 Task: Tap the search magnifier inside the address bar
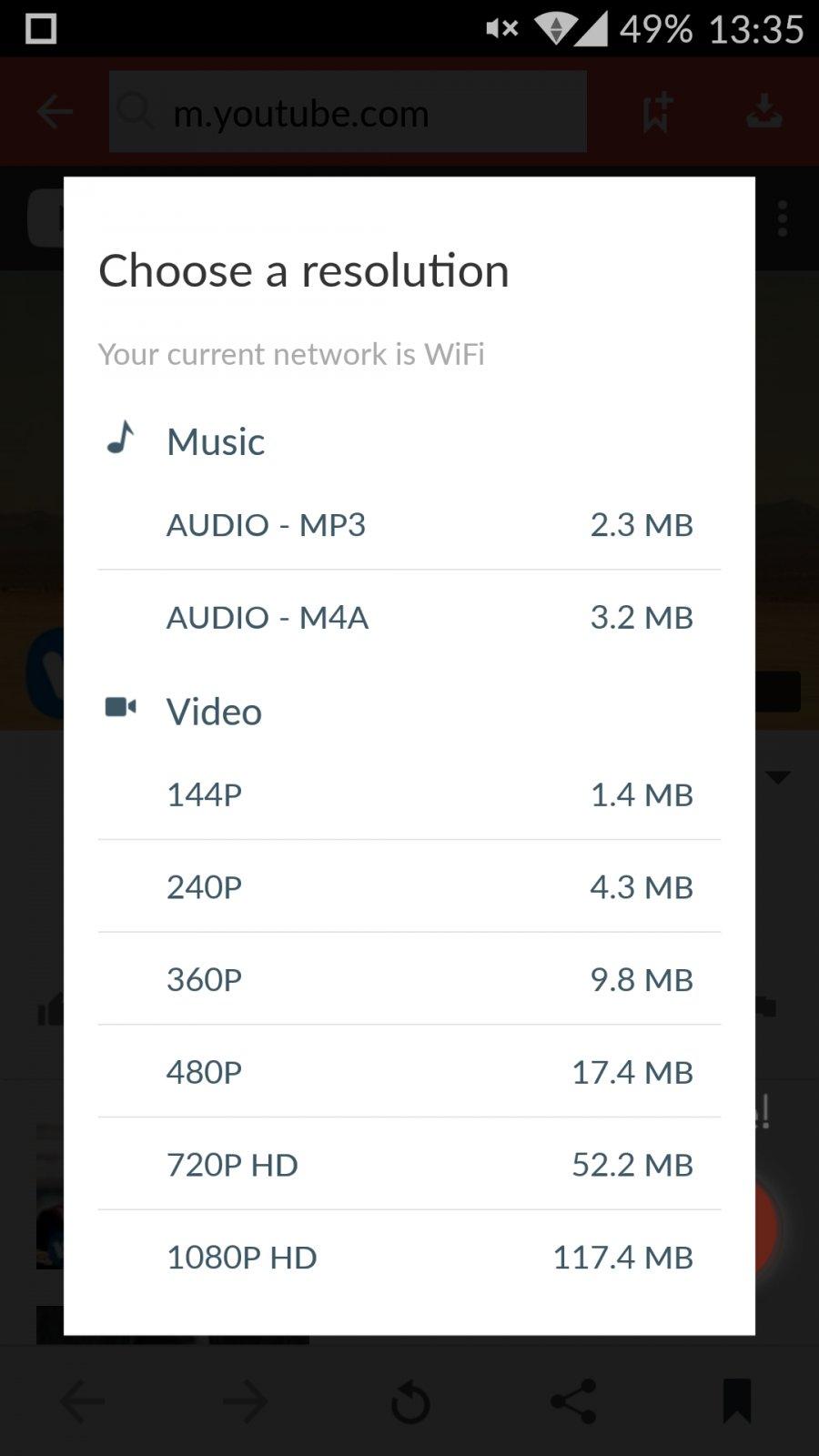[x=136, y=111]
